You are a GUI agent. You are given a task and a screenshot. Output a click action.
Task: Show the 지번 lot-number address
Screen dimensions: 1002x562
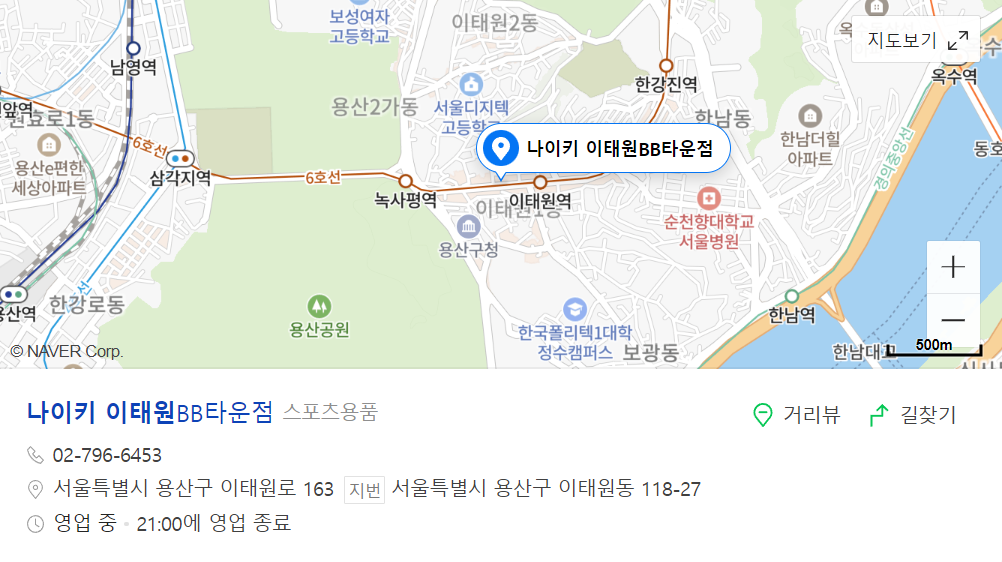click(365, 490)
